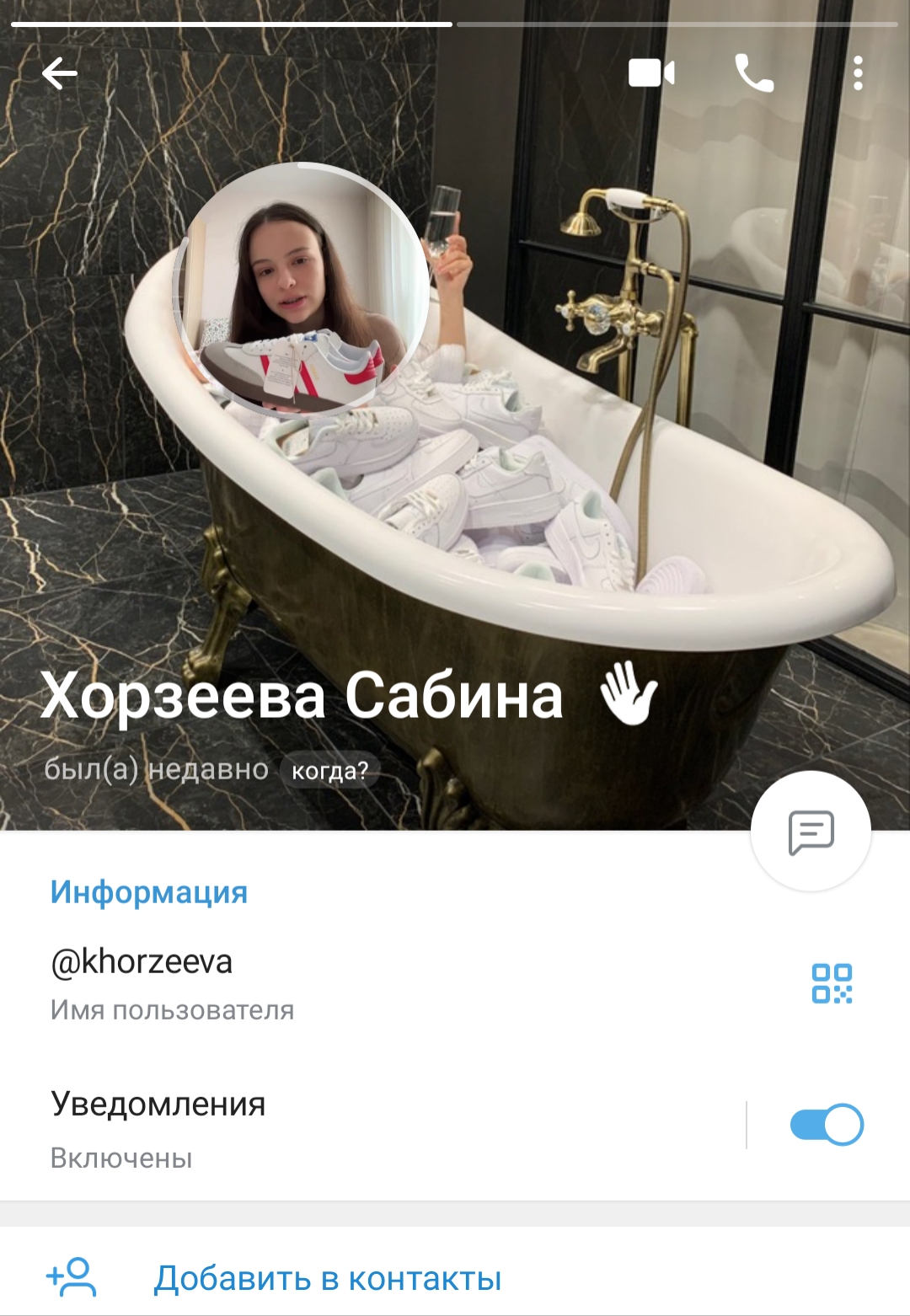Start a video call
The image size is (910, 1316).
(x=651, y=73)
